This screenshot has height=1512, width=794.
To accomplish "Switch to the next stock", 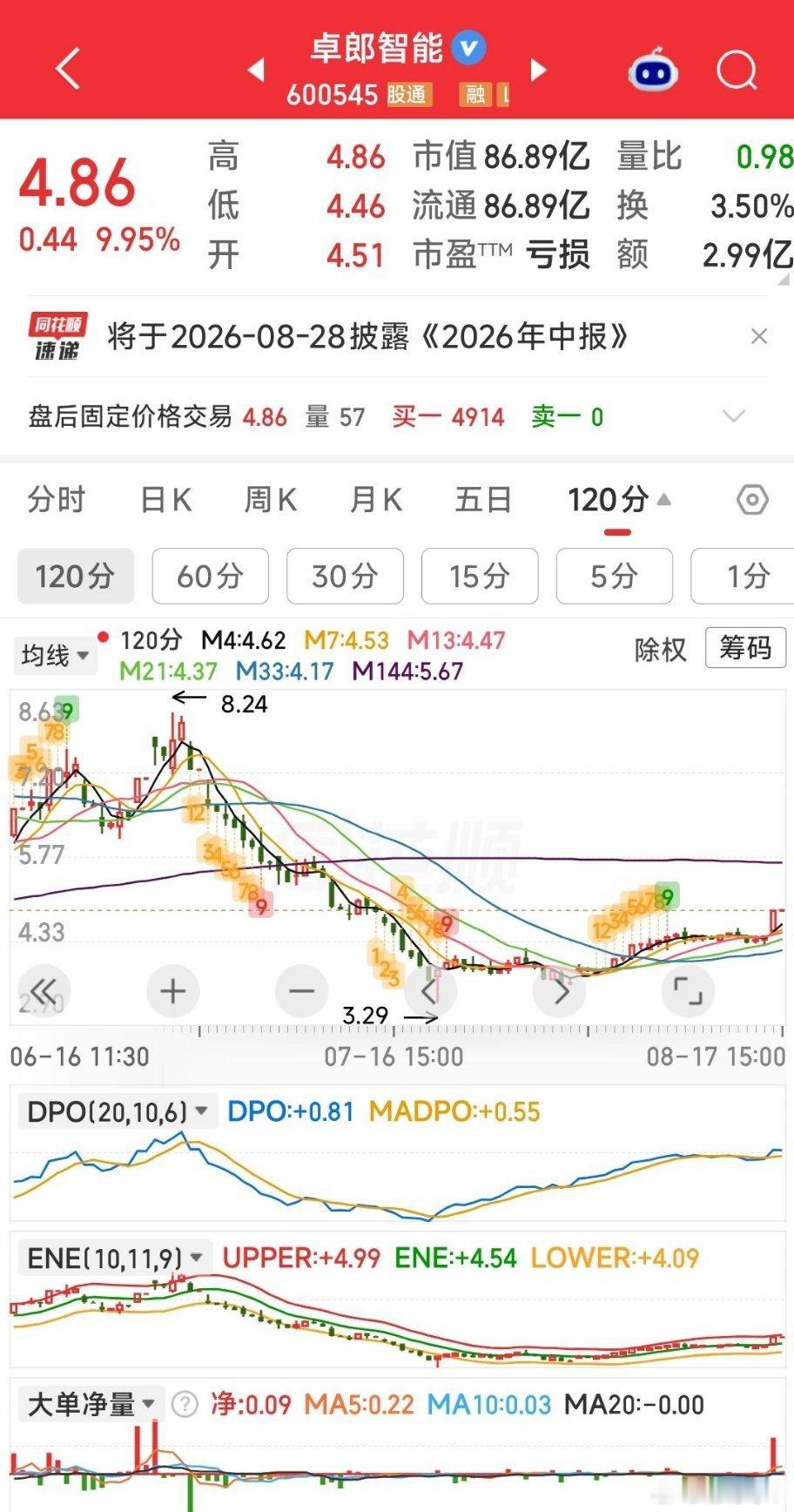I will pyautogui.click(x=539, y=70).
